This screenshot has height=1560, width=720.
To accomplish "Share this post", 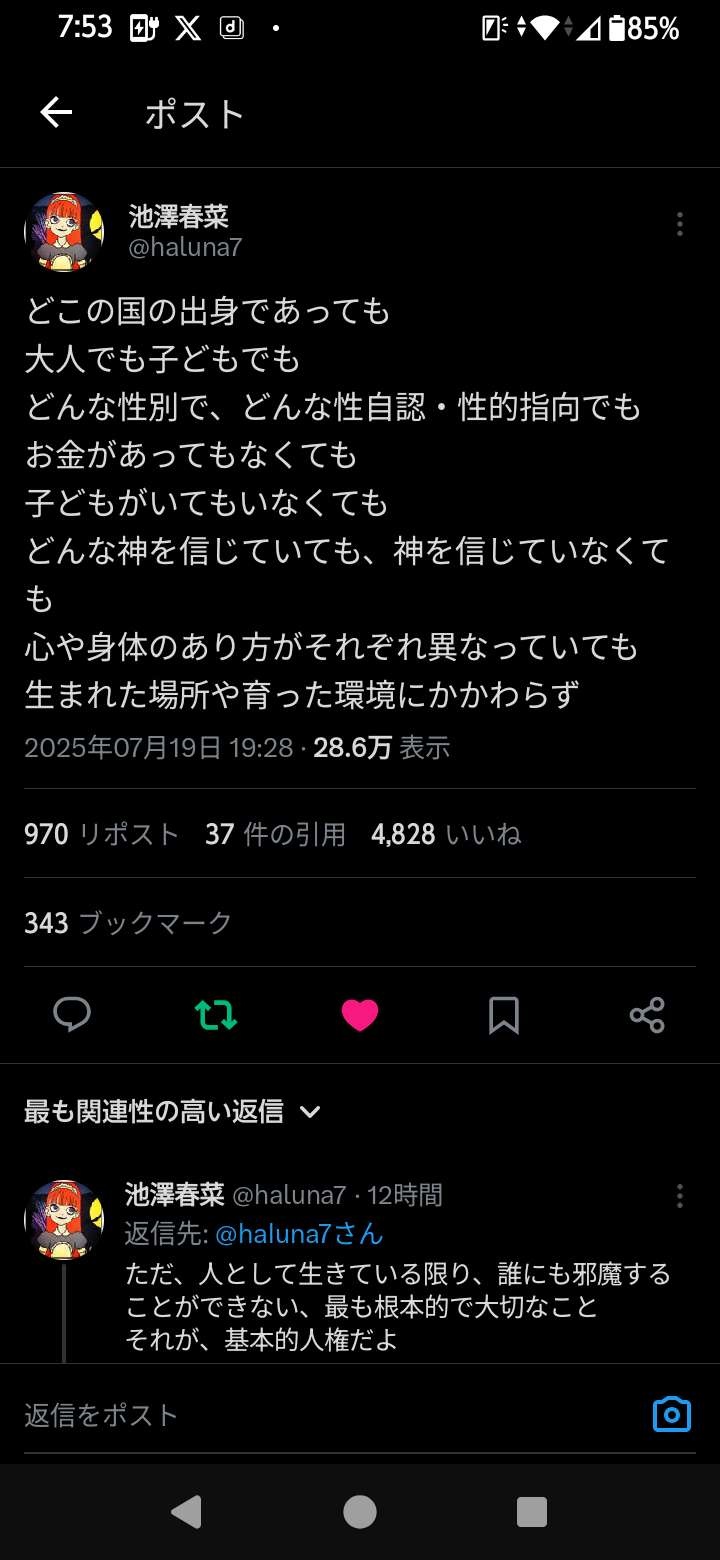I will [647, 1015].
